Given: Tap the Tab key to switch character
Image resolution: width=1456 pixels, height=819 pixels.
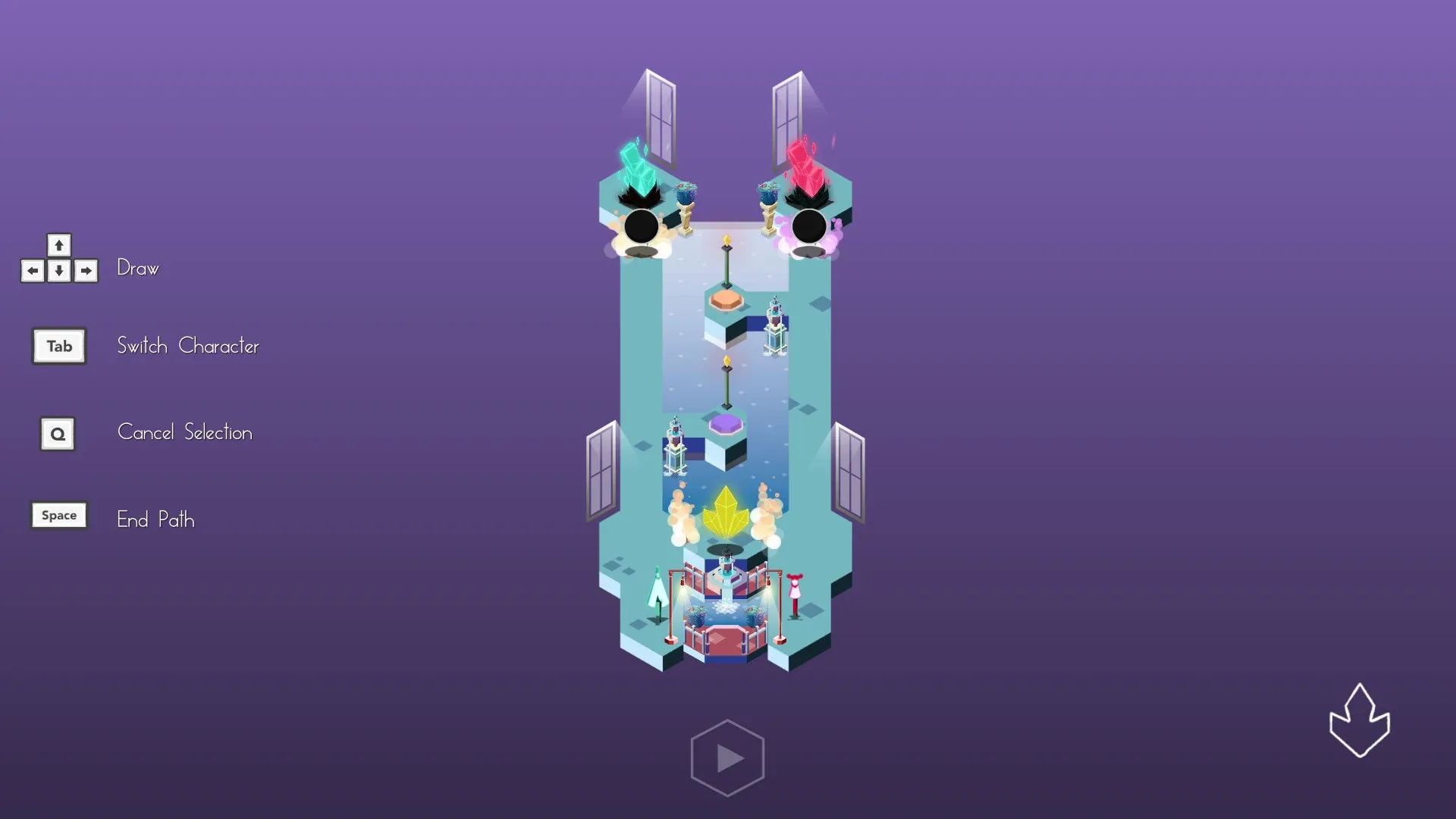Looking at the screenshot, I should pos(59,346).
